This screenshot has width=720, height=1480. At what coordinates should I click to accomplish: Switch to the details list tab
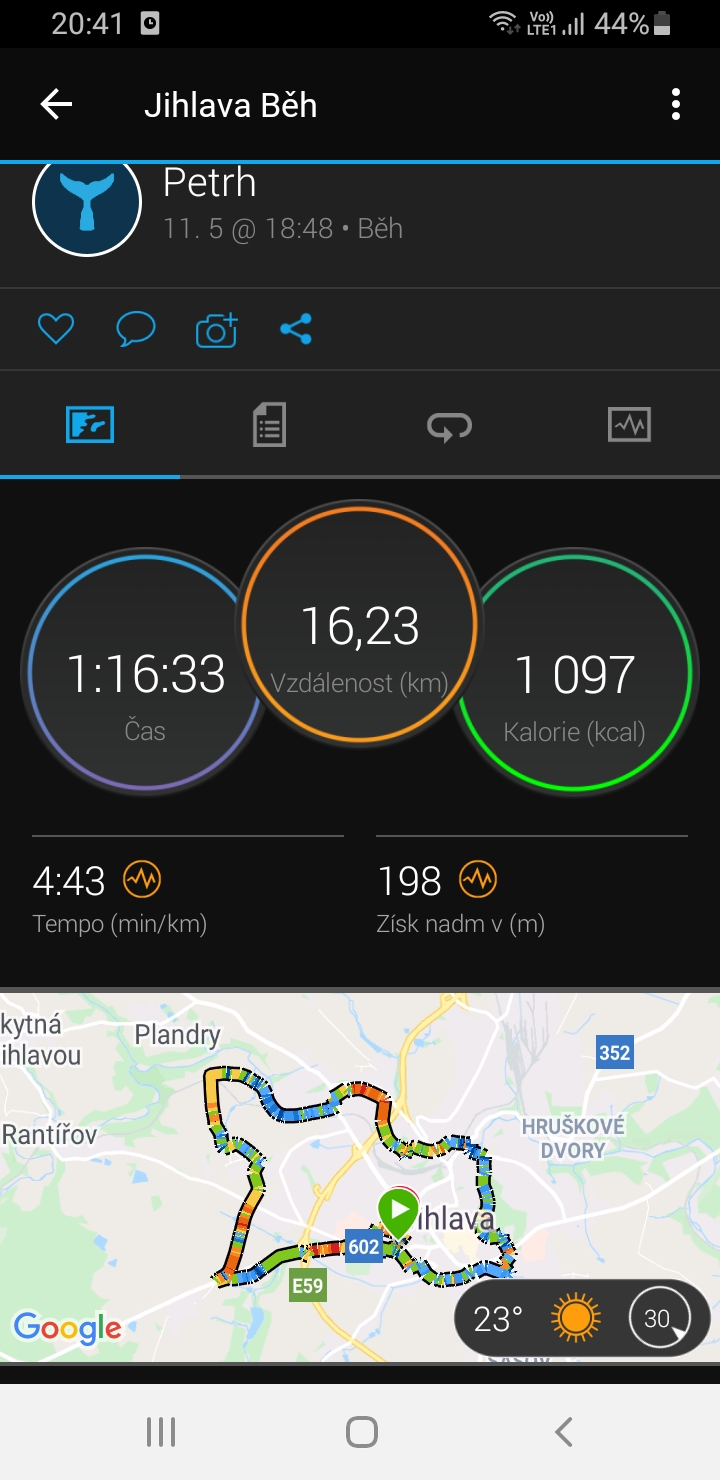[269, 425]
